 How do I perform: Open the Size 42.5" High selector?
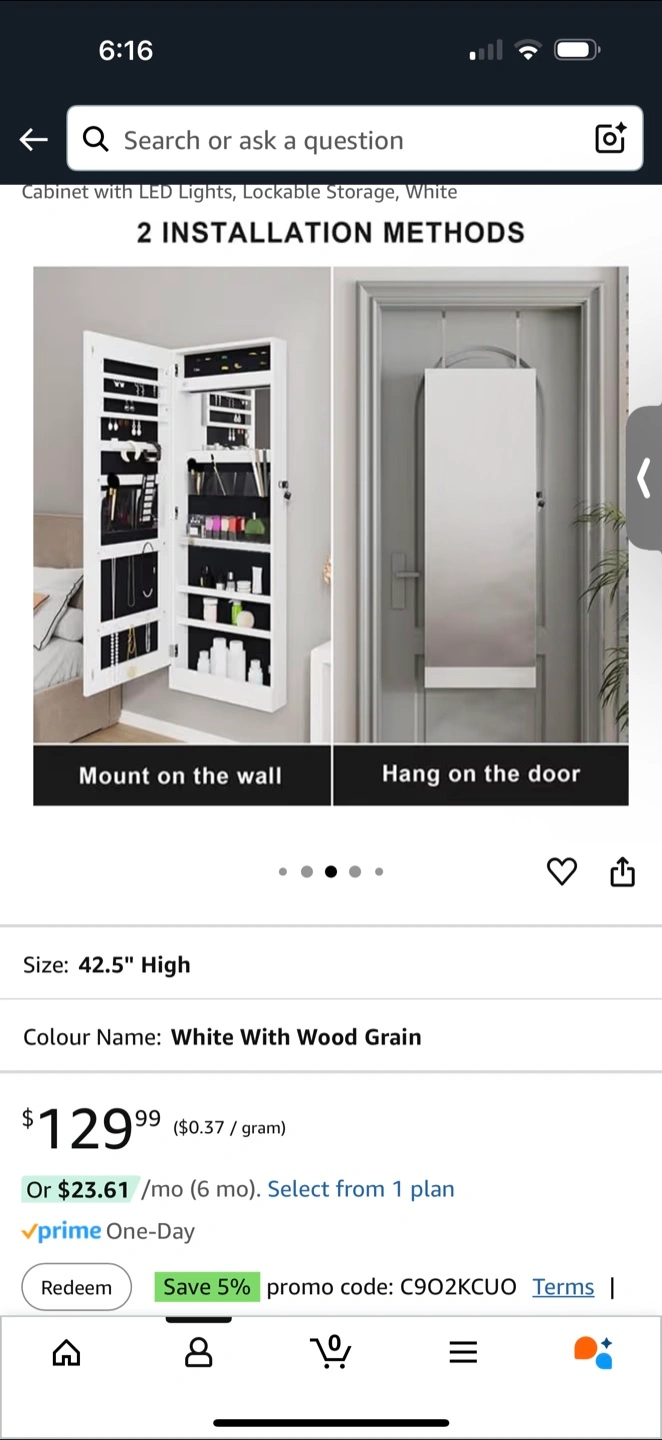[x=331, y=964]
